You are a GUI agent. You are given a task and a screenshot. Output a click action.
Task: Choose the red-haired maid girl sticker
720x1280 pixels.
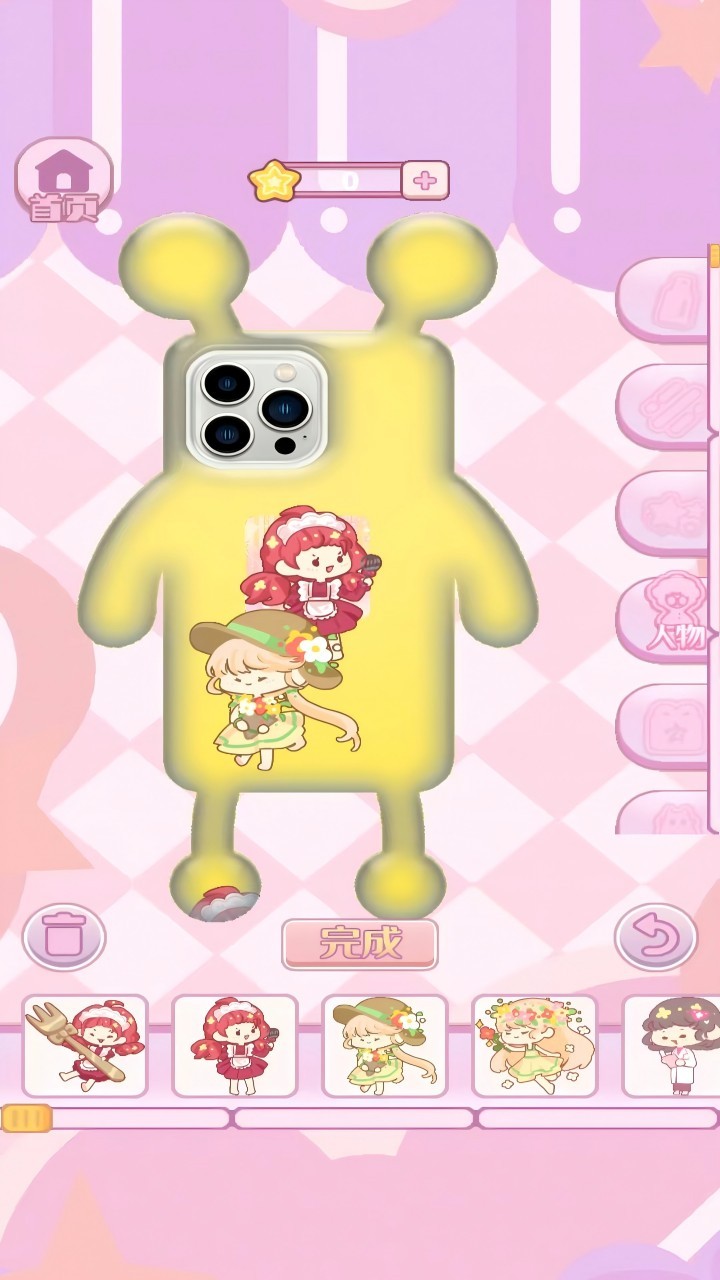(x=235, y=1045)
